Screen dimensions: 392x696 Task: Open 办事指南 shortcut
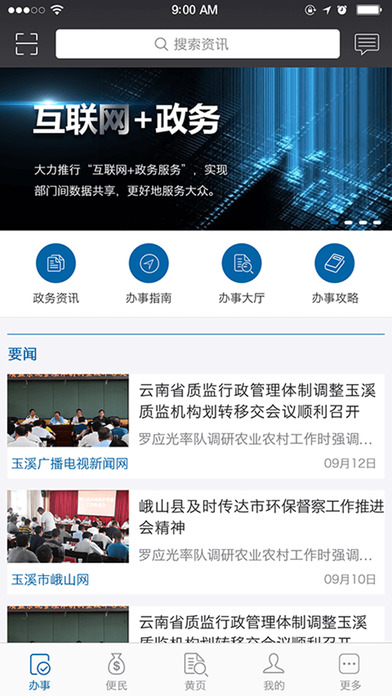click(x=149, y=274)
